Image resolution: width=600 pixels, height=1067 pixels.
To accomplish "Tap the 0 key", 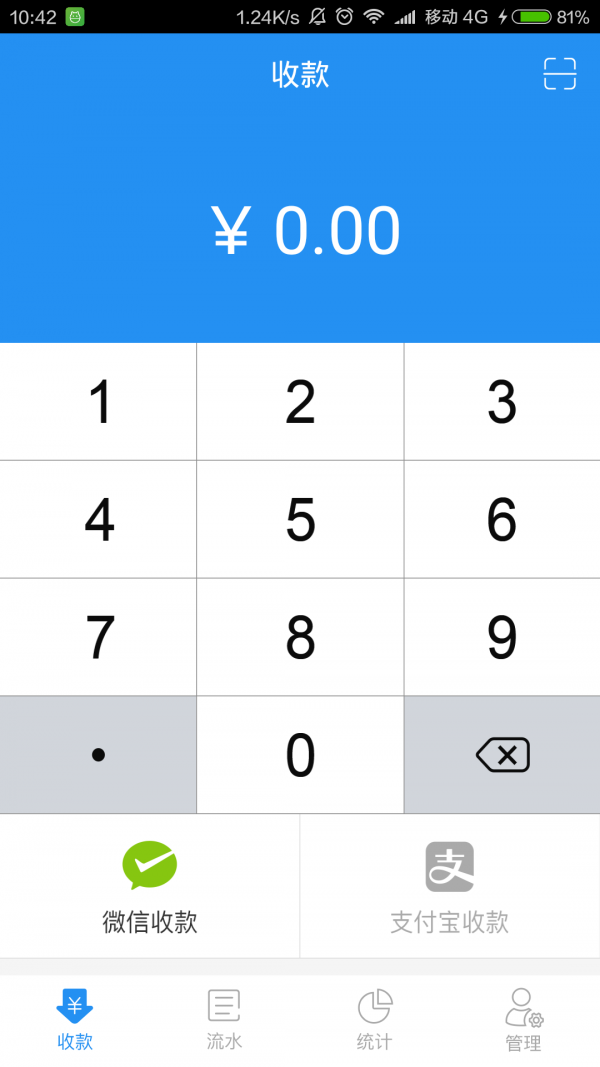I will click(300, 755).
